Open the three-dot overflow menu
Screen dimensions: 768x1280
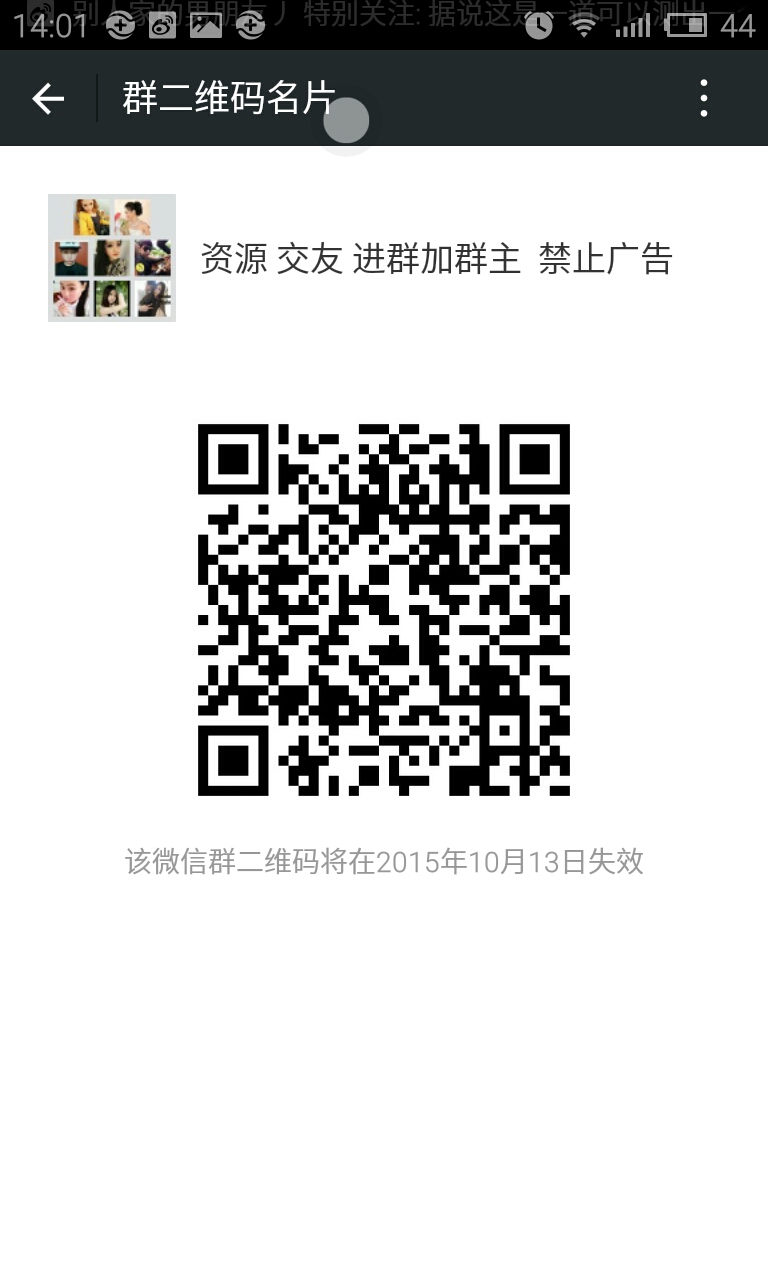coord(704,98)
